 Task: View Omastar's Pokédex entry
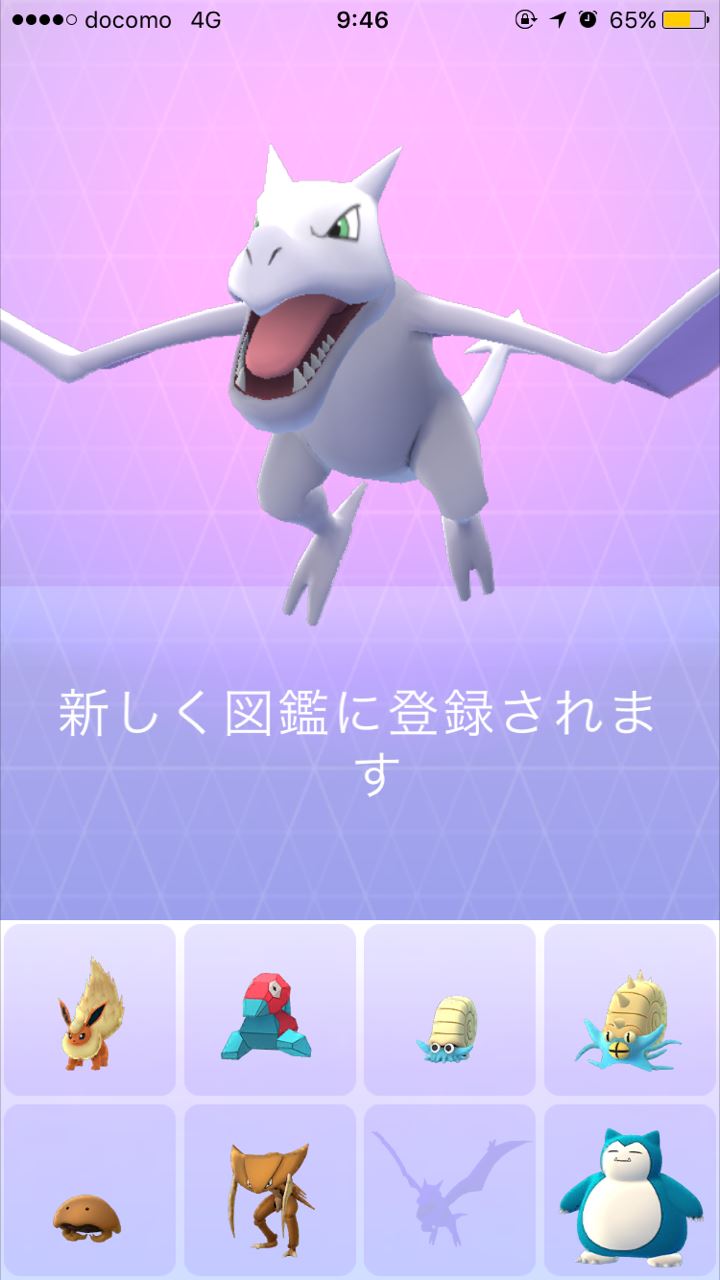point(630,1010)
